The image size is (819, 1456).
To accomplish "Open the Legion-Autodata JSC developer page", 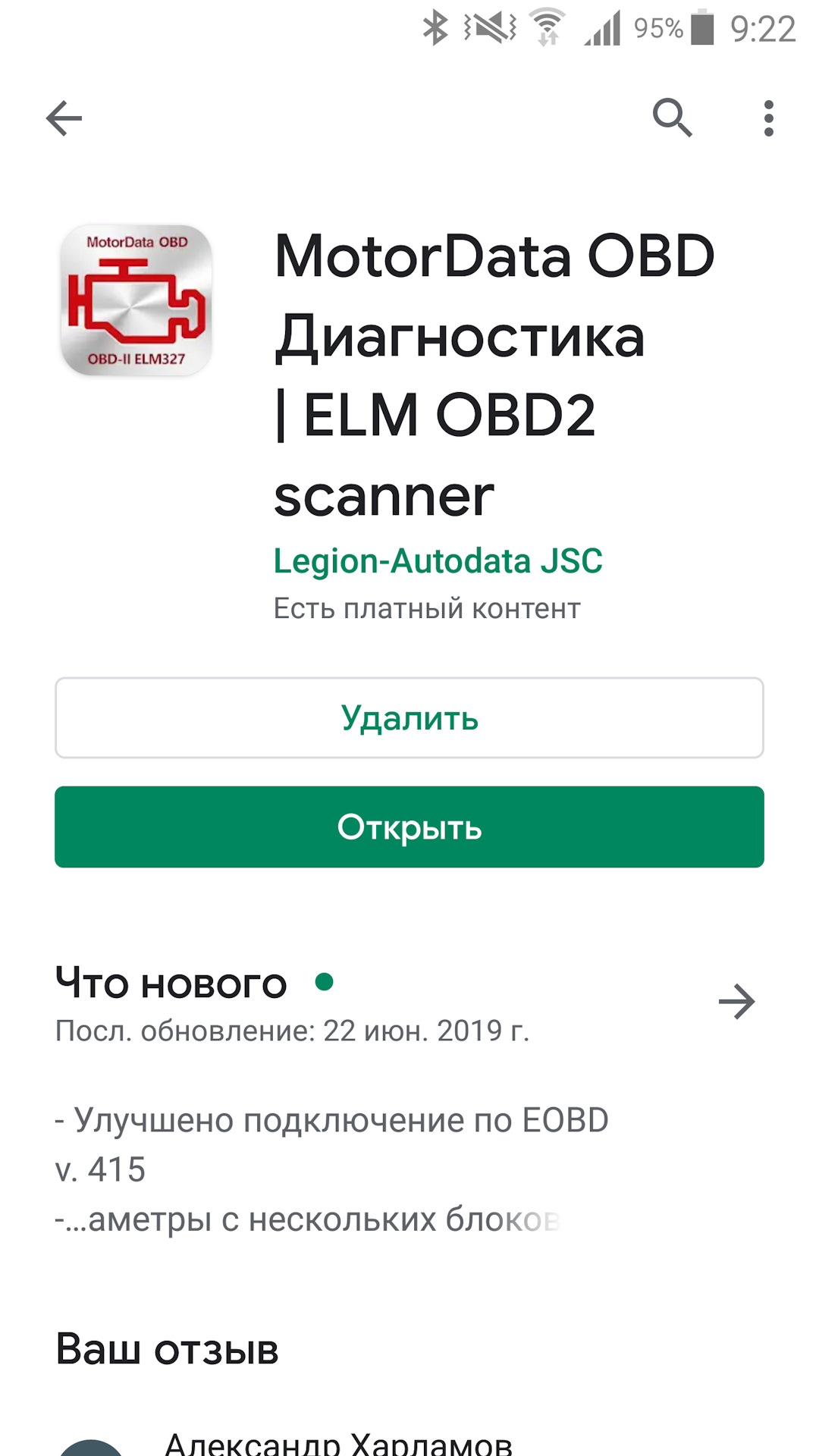I will click(x=438, y=561).
